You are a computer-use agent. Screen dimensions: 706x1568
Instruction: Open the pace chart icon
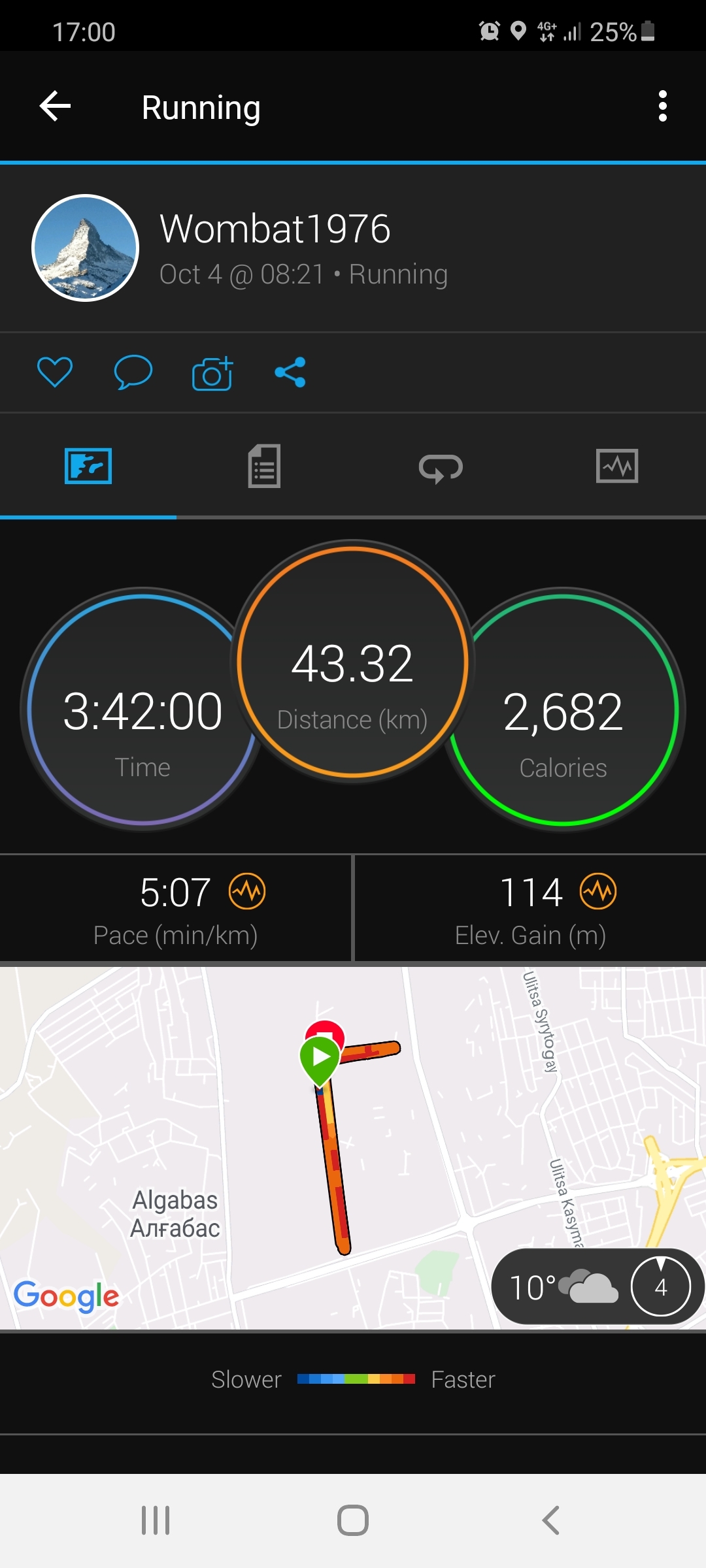click(247, 892)
